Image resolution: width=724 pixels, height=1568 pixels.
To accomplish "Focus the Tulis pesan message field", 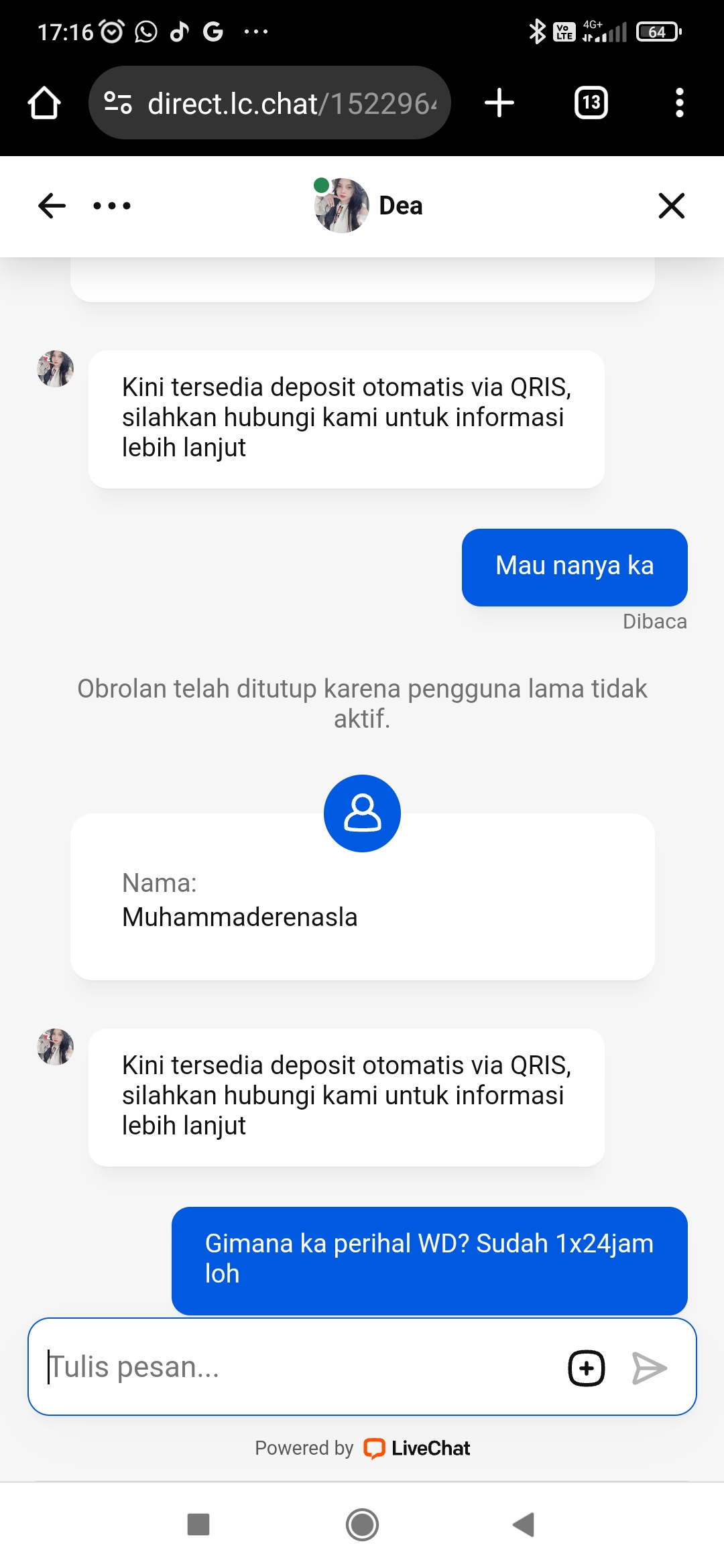I will click(295, 1367).
